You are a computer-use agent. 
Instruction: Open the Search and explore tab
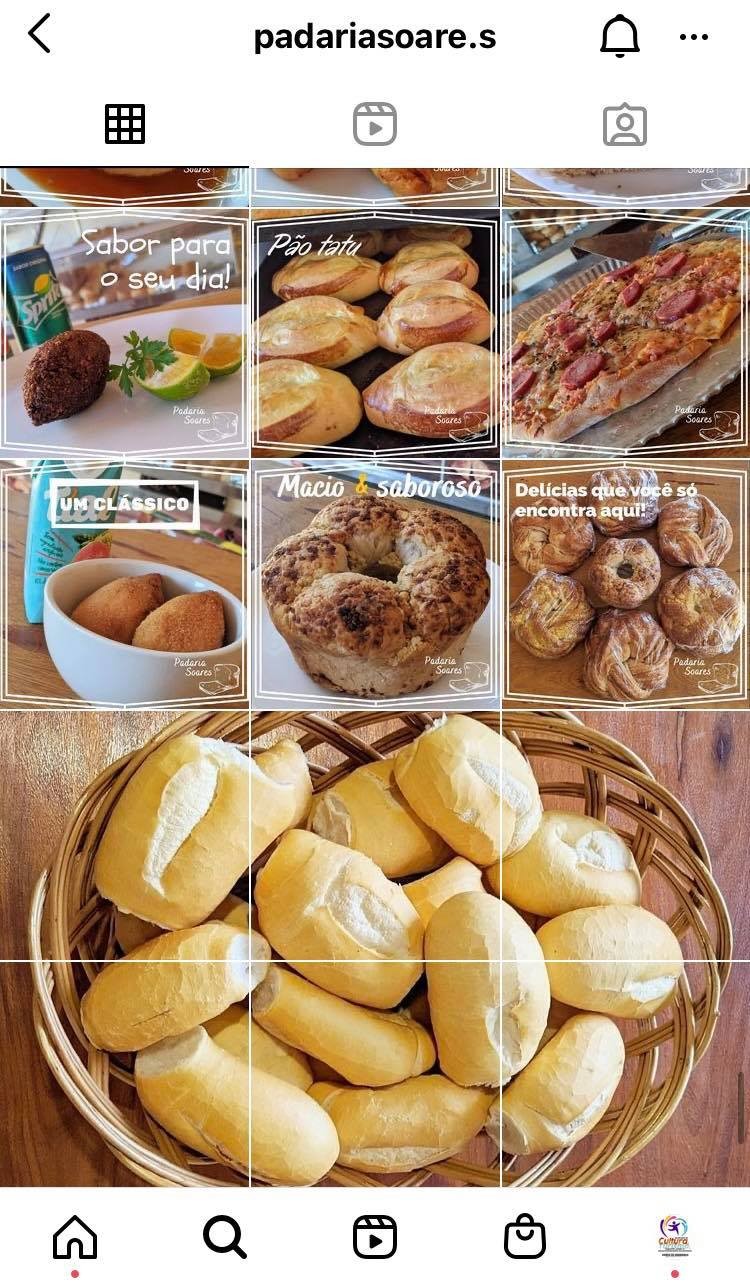[x=225, y=1238]
